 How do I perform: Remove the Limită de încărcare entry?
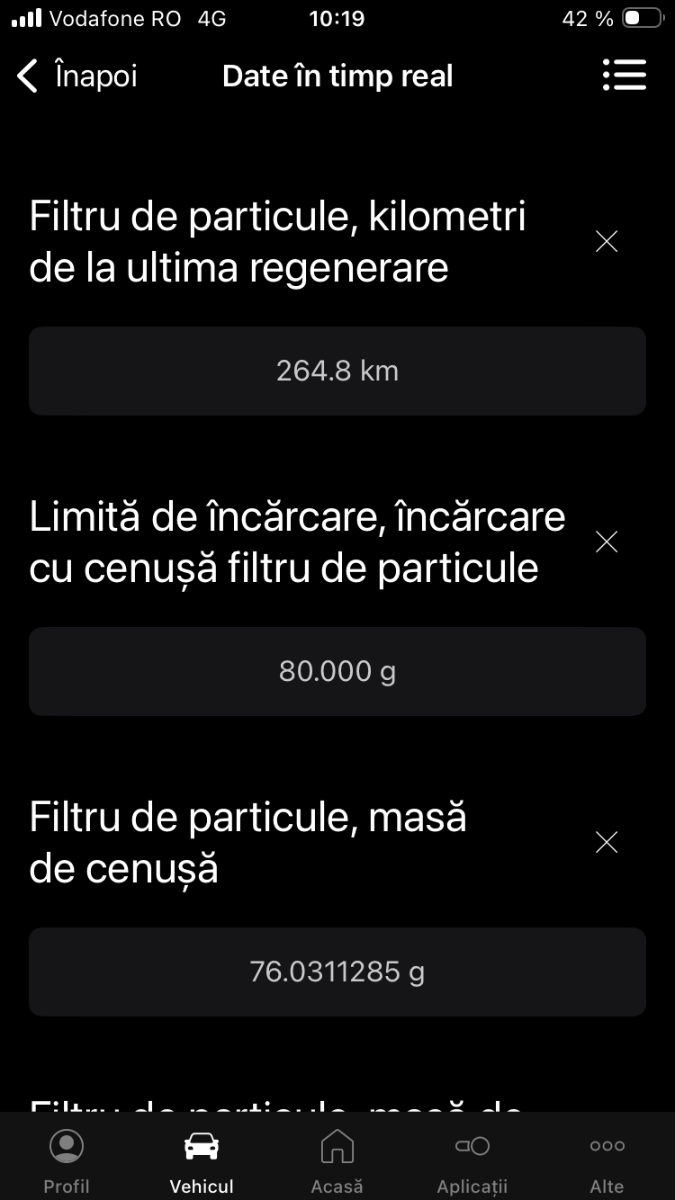click(x=606, y=542)
